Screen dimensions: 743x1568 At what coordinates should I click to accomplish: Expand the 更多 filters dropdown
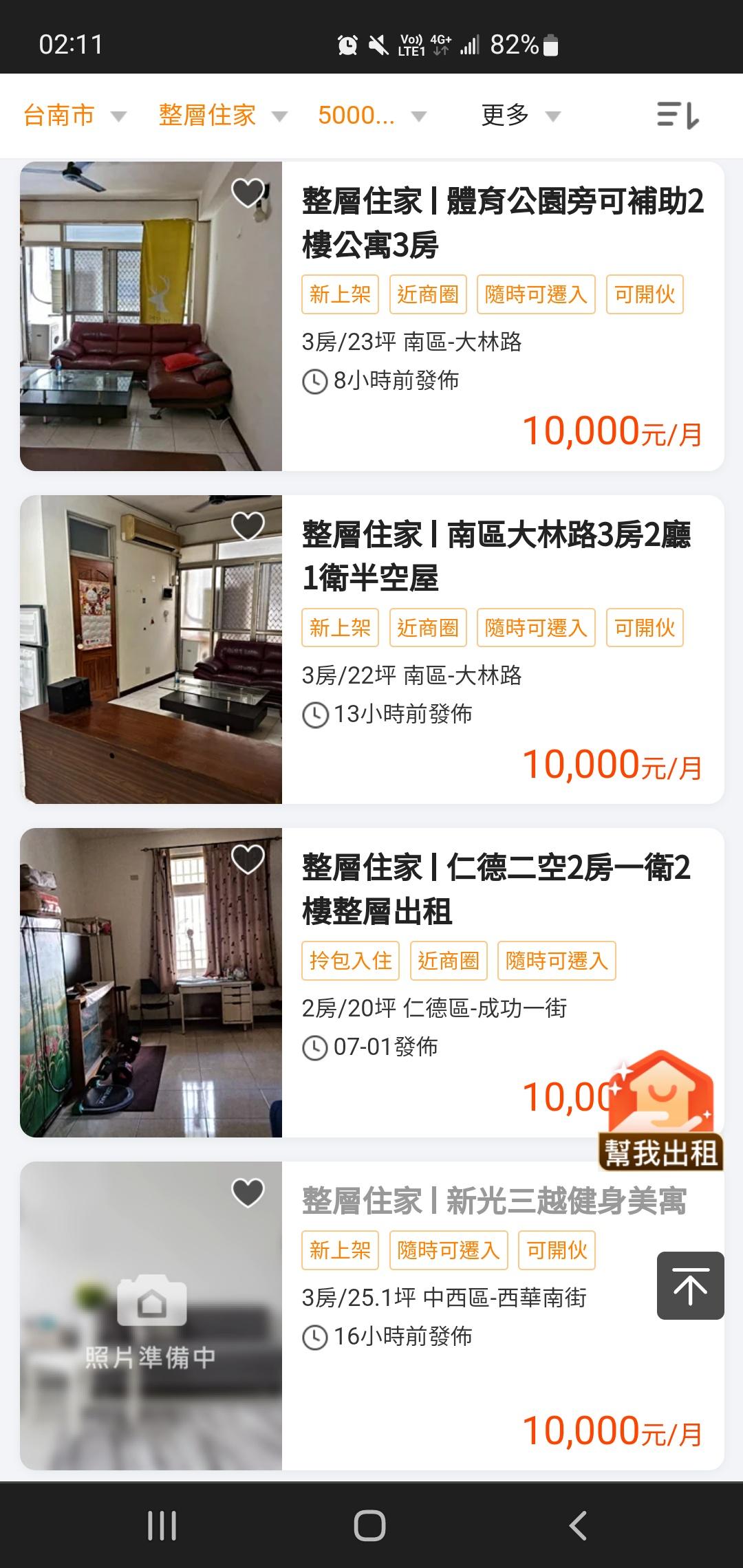(520, 116)
